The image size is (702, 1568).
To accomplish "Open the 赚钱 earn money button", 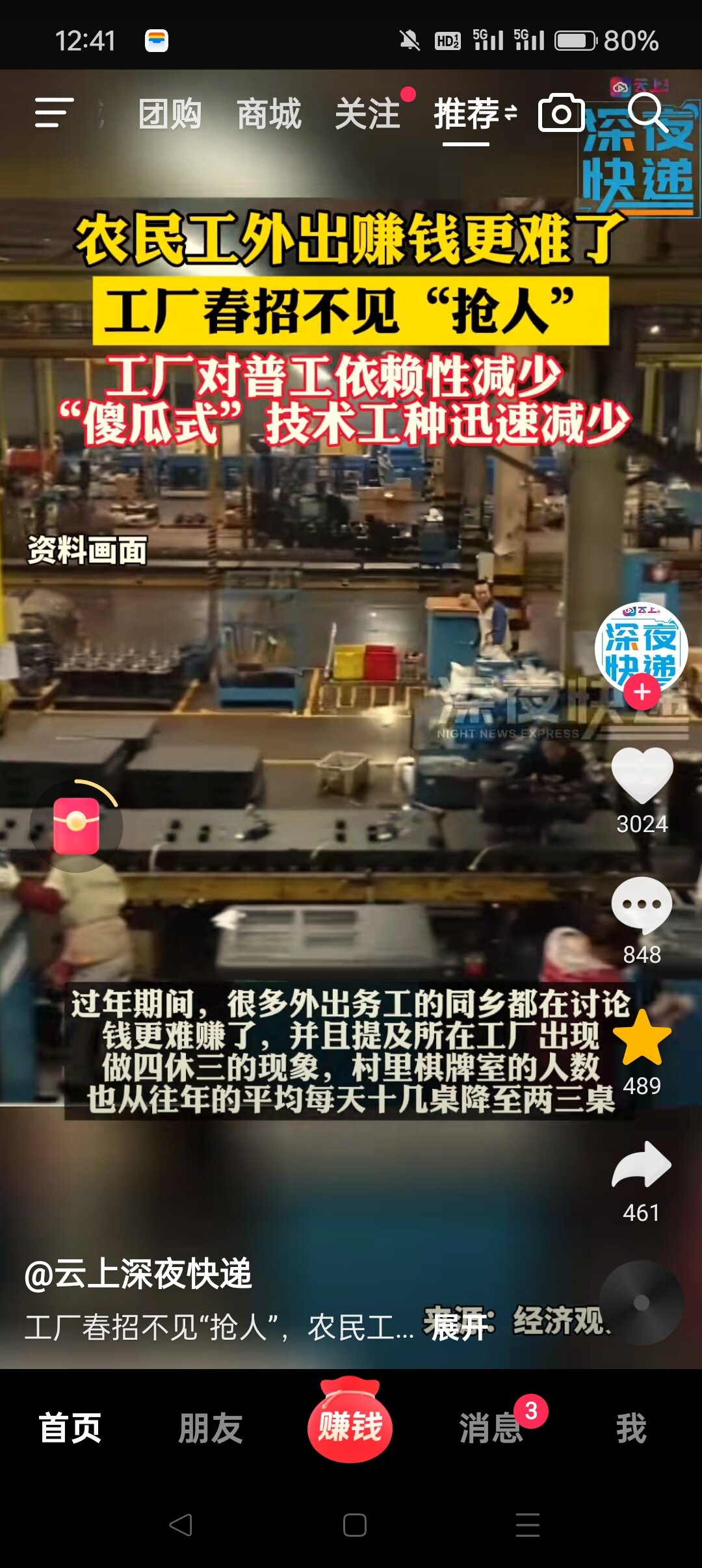I will tap(350, 1427).
